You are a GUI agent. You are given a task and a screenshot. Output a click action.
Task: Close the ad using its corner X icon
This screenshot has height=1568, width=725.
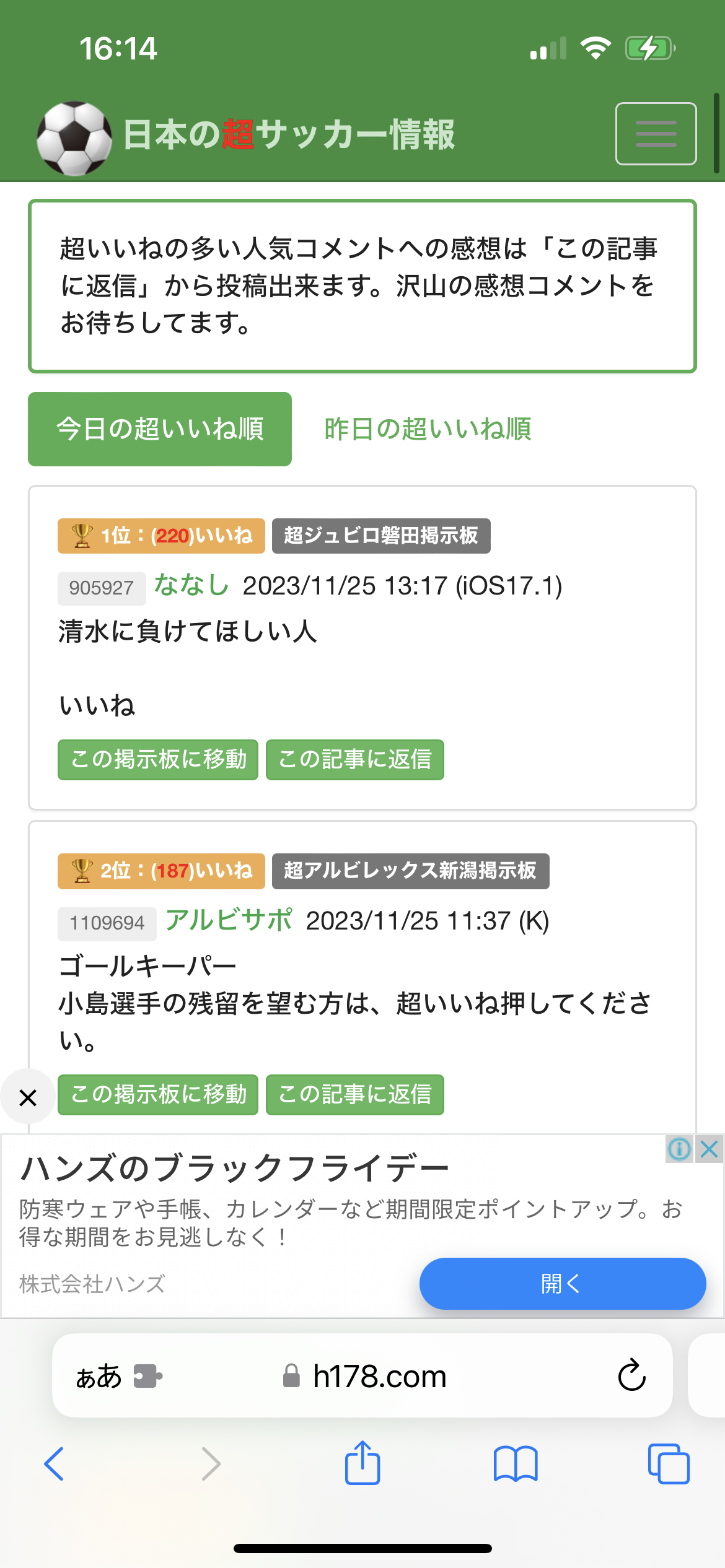pyautogui.click(x=710, y=1149)
